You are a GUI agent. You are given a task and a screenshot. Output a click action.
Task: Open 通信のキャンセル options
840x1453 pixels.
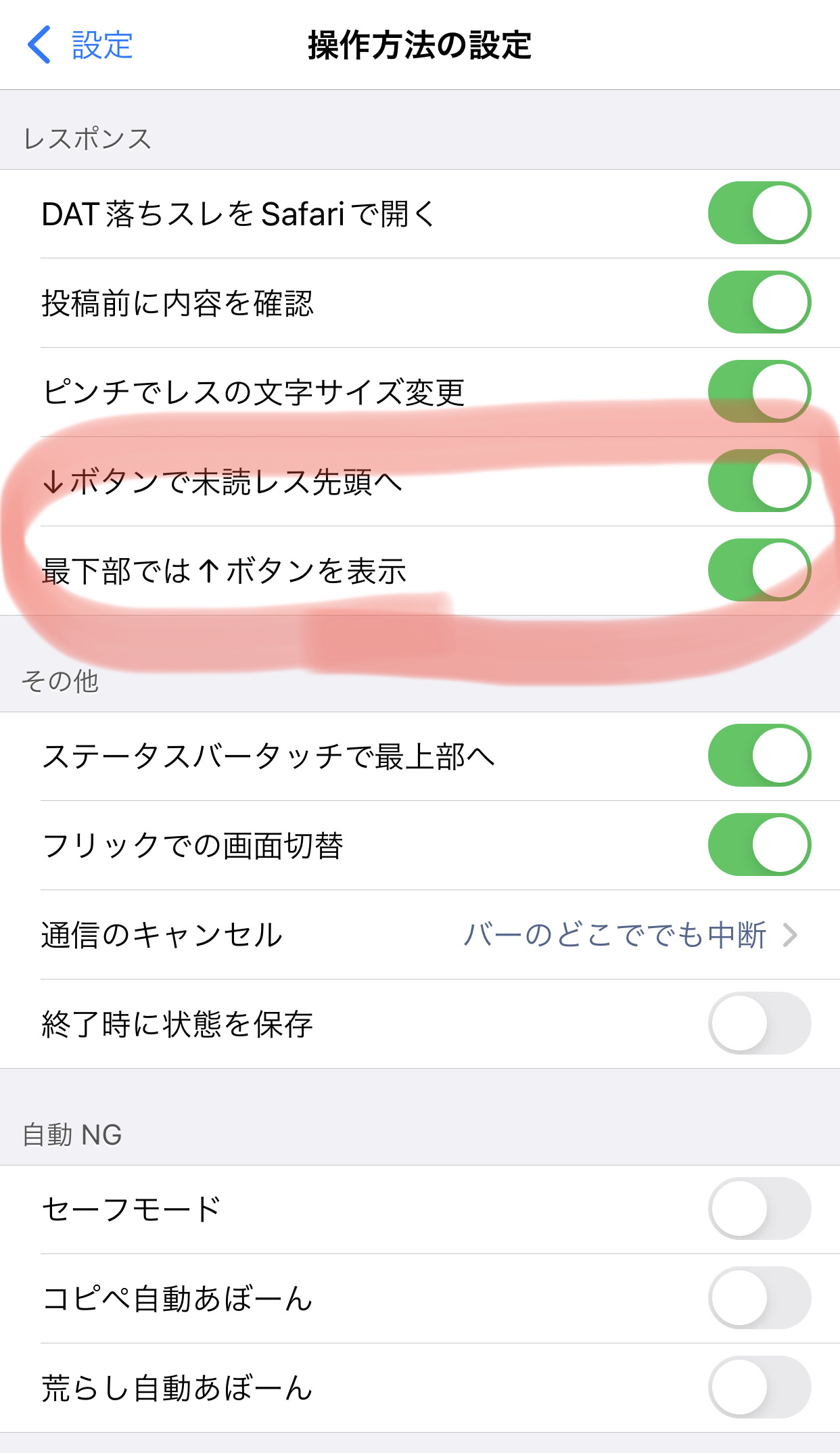click(x=420, y=935)
